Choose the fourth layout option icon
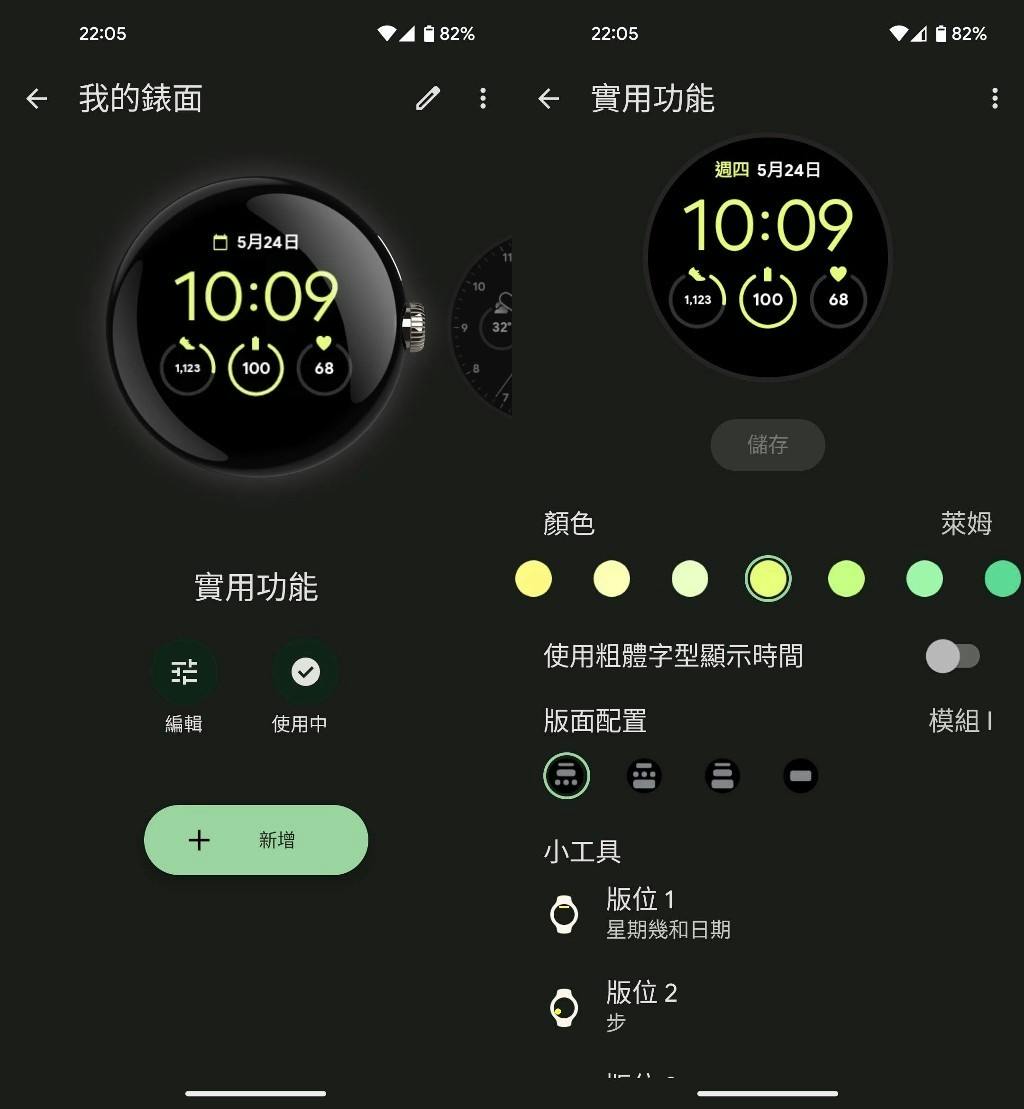Image resolution: width=1024 pixels, height=1109 pixels. (800, 776)
